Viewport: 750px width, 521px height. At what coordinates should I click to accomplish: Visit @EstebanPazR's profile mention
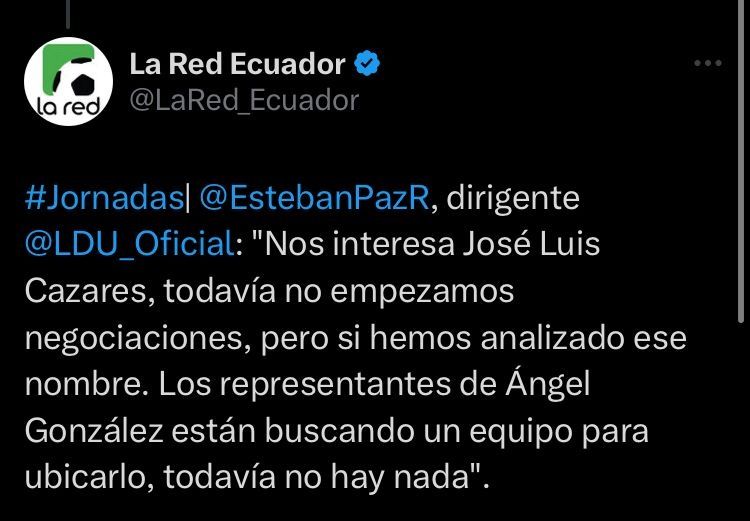click(315, 198)
